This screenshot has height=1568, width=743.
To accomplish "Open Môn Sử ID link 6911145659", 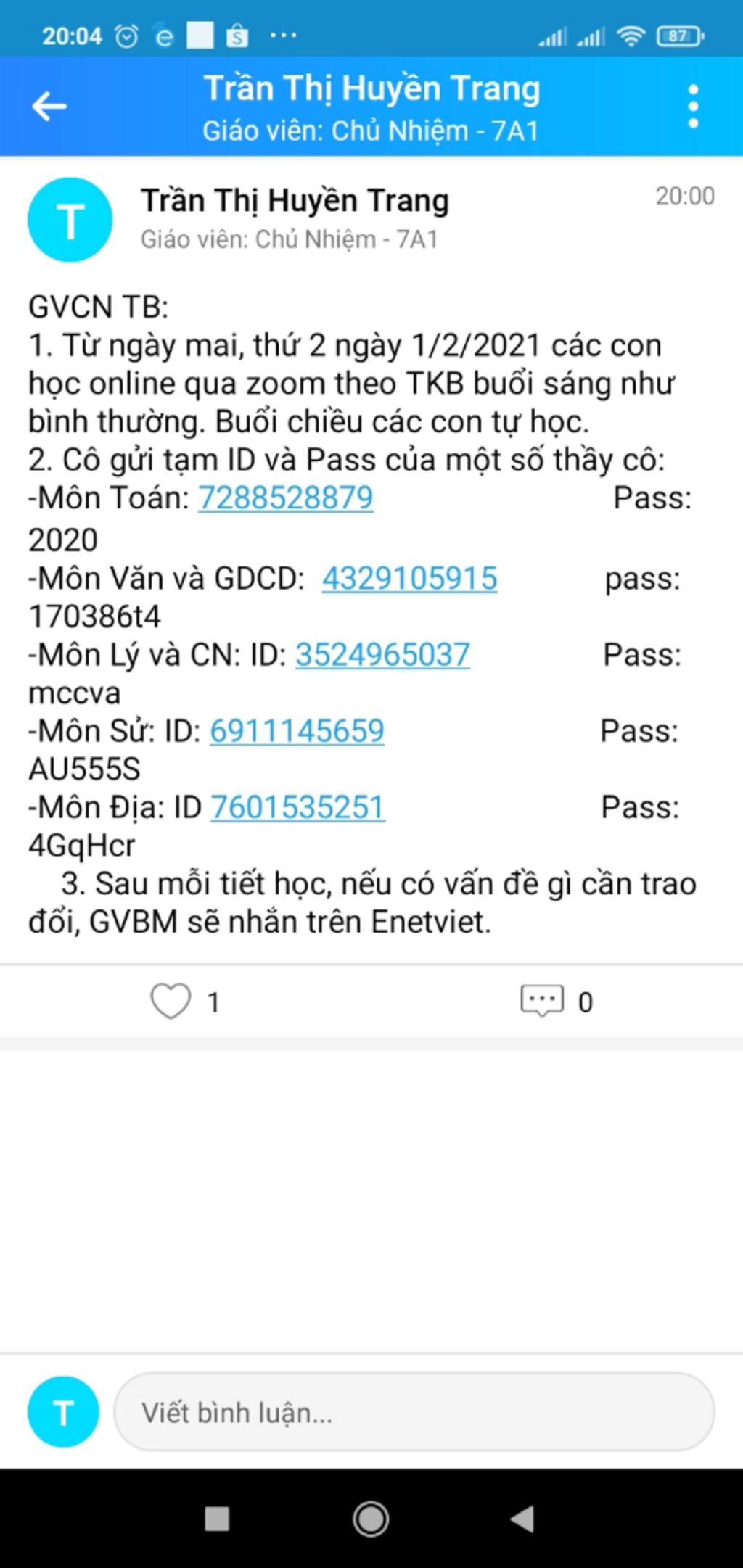I will (x=297, y=731).
